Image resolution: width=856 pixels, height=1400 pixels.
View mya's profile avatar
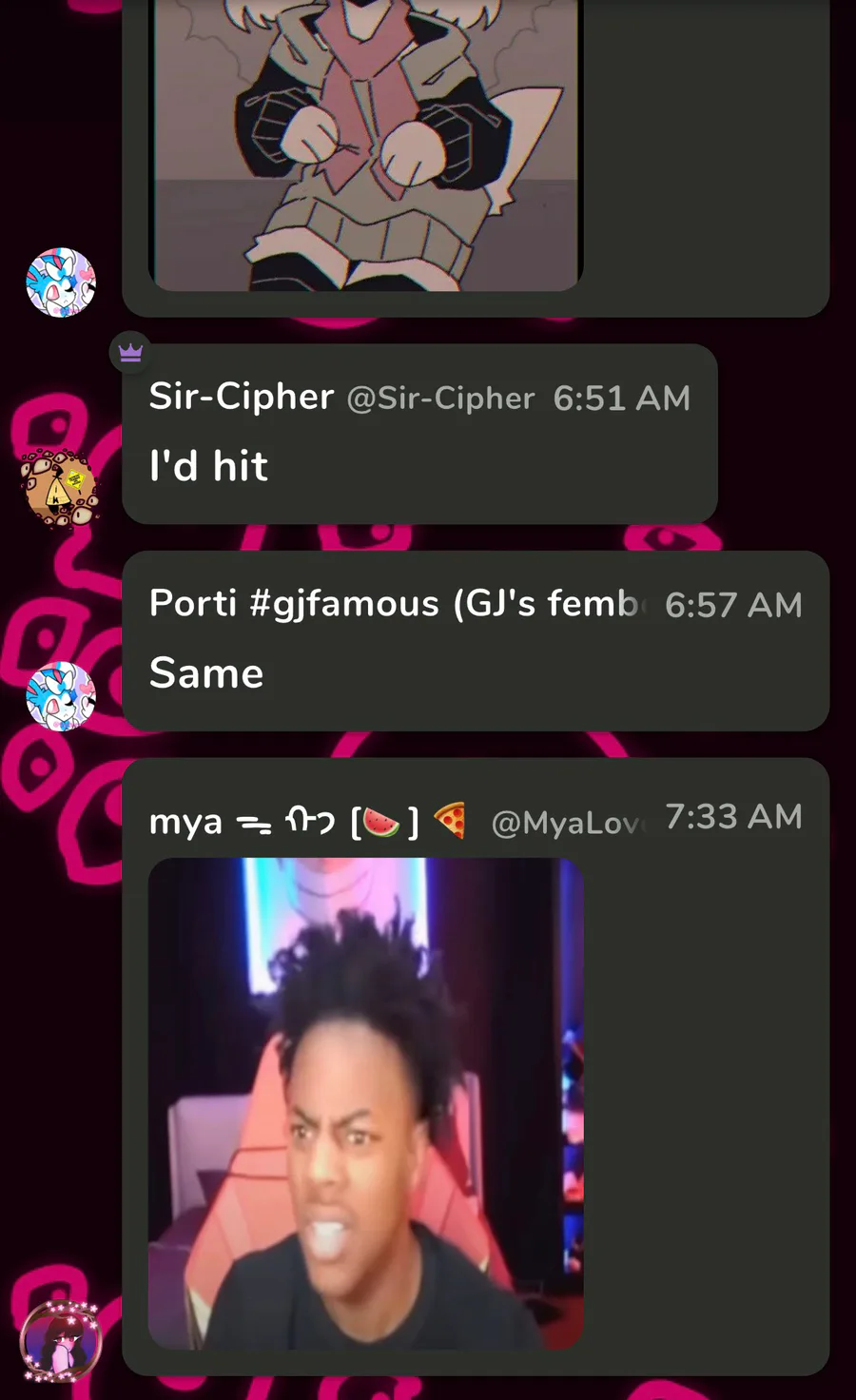(x=61, y=1341)
